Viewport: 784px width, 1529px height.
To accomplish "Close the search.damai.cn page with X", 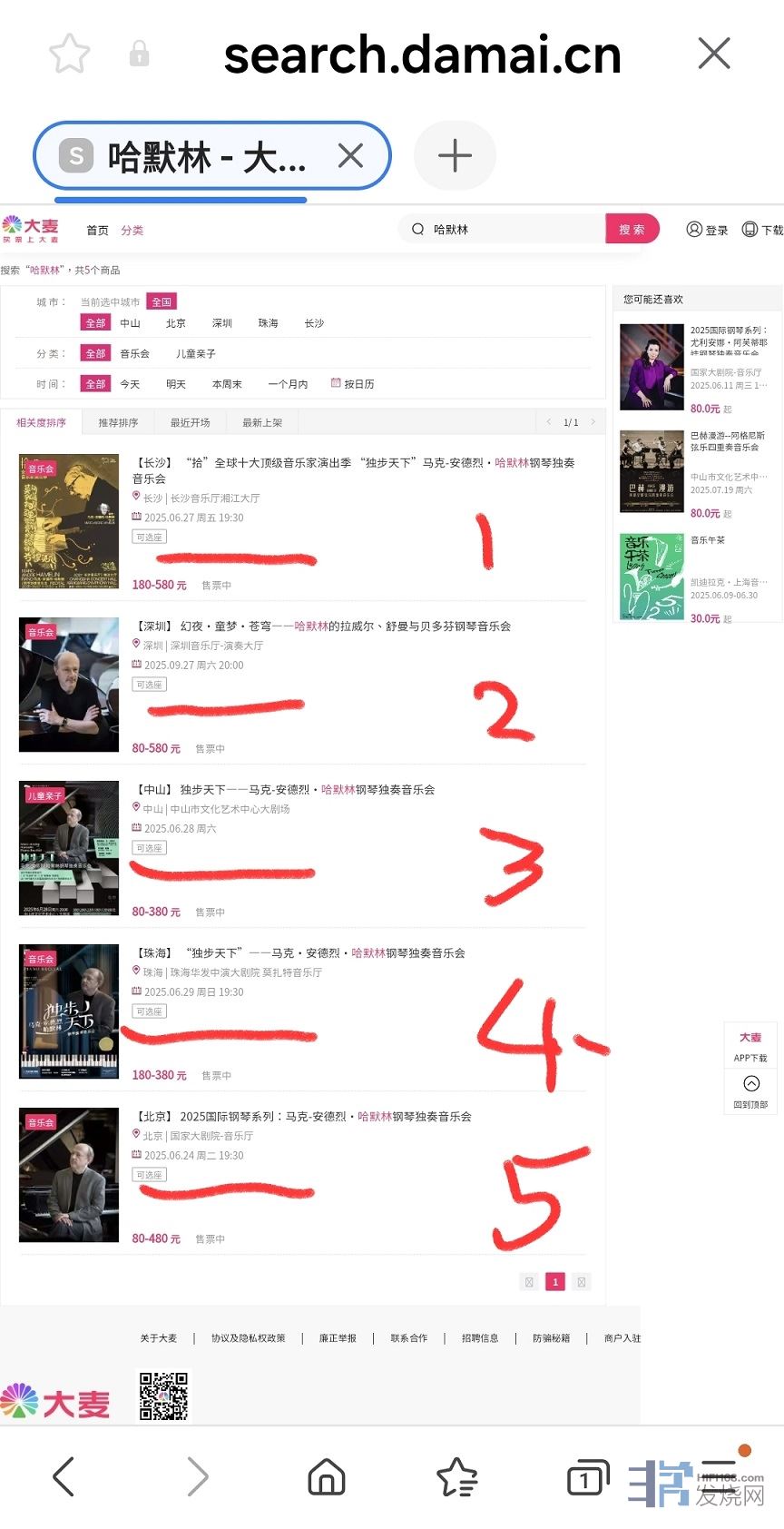I will (714, 54).
